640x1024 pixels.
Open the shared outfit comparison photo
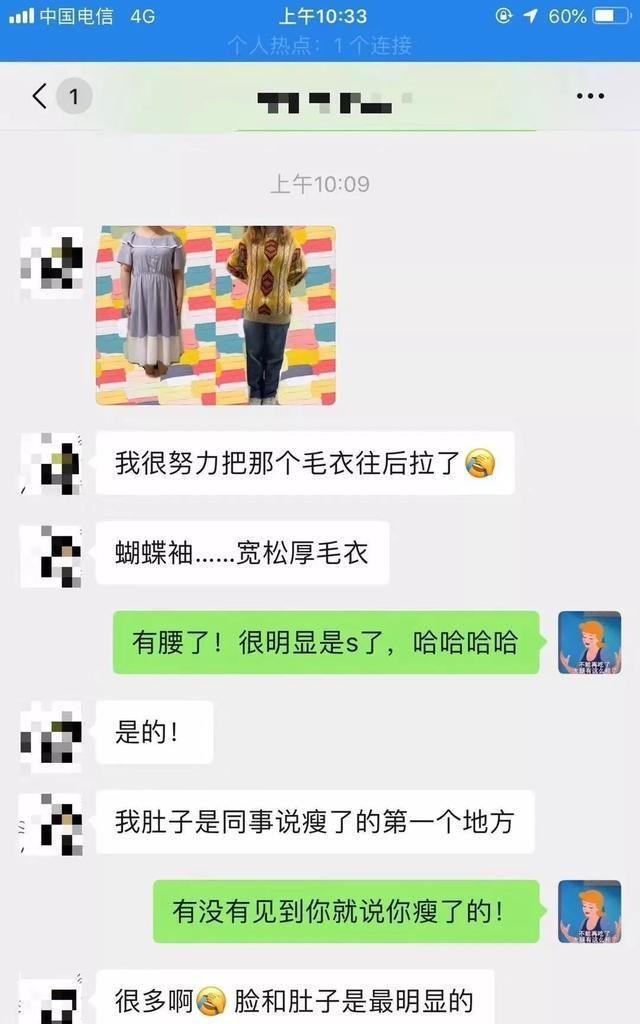click(216, 315)
